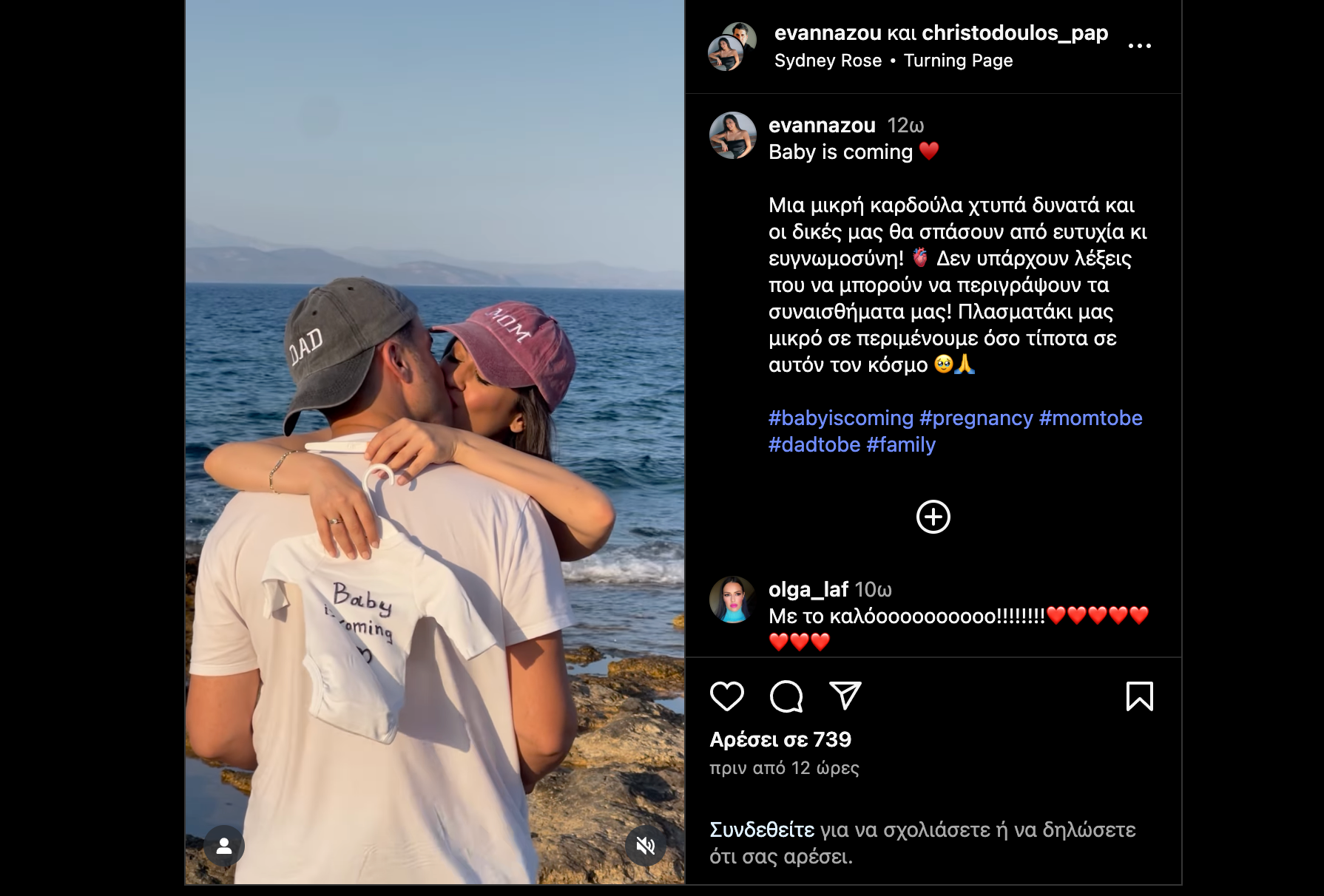View olga_laf's profile from her comment
This screenshot has width=1324, height=896.
(808, 589)
